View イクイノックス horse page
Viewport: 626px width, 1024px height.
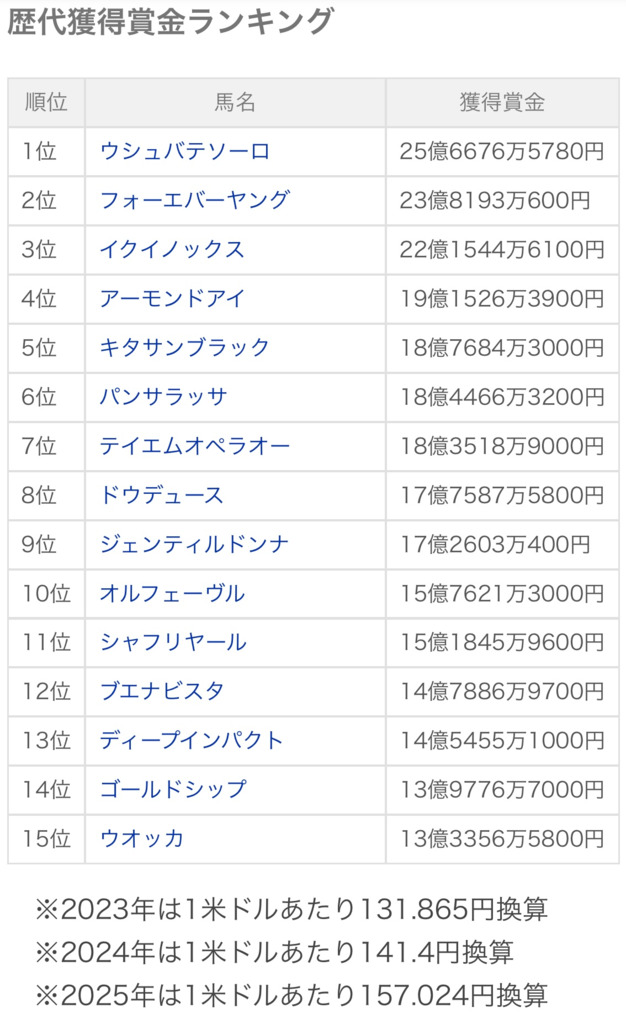[x=172, y=249]
